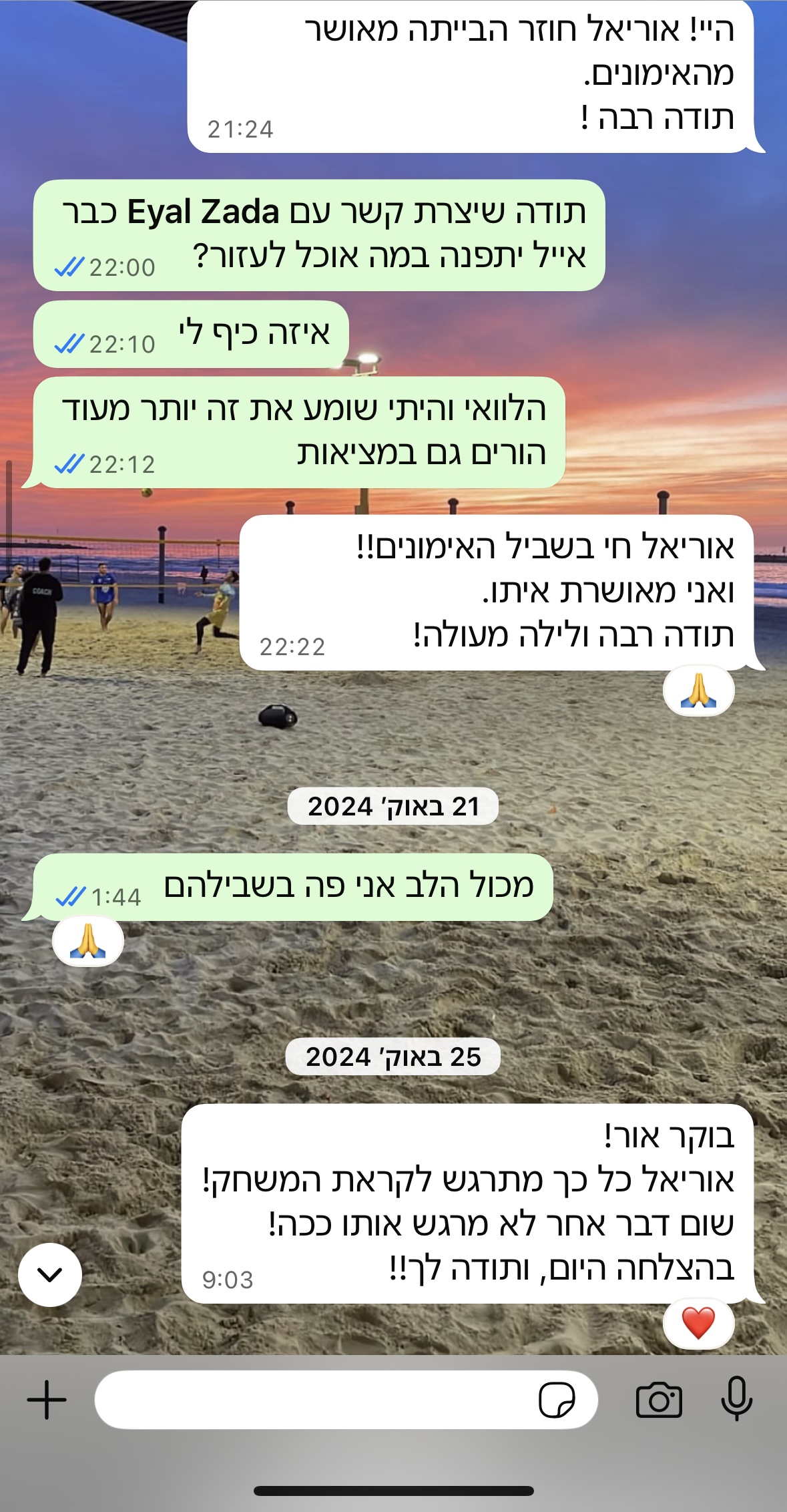View the praying hands reaction on the 1:44 message
787x1512 pixels.
pyautogui.click(x=88, y=941)
